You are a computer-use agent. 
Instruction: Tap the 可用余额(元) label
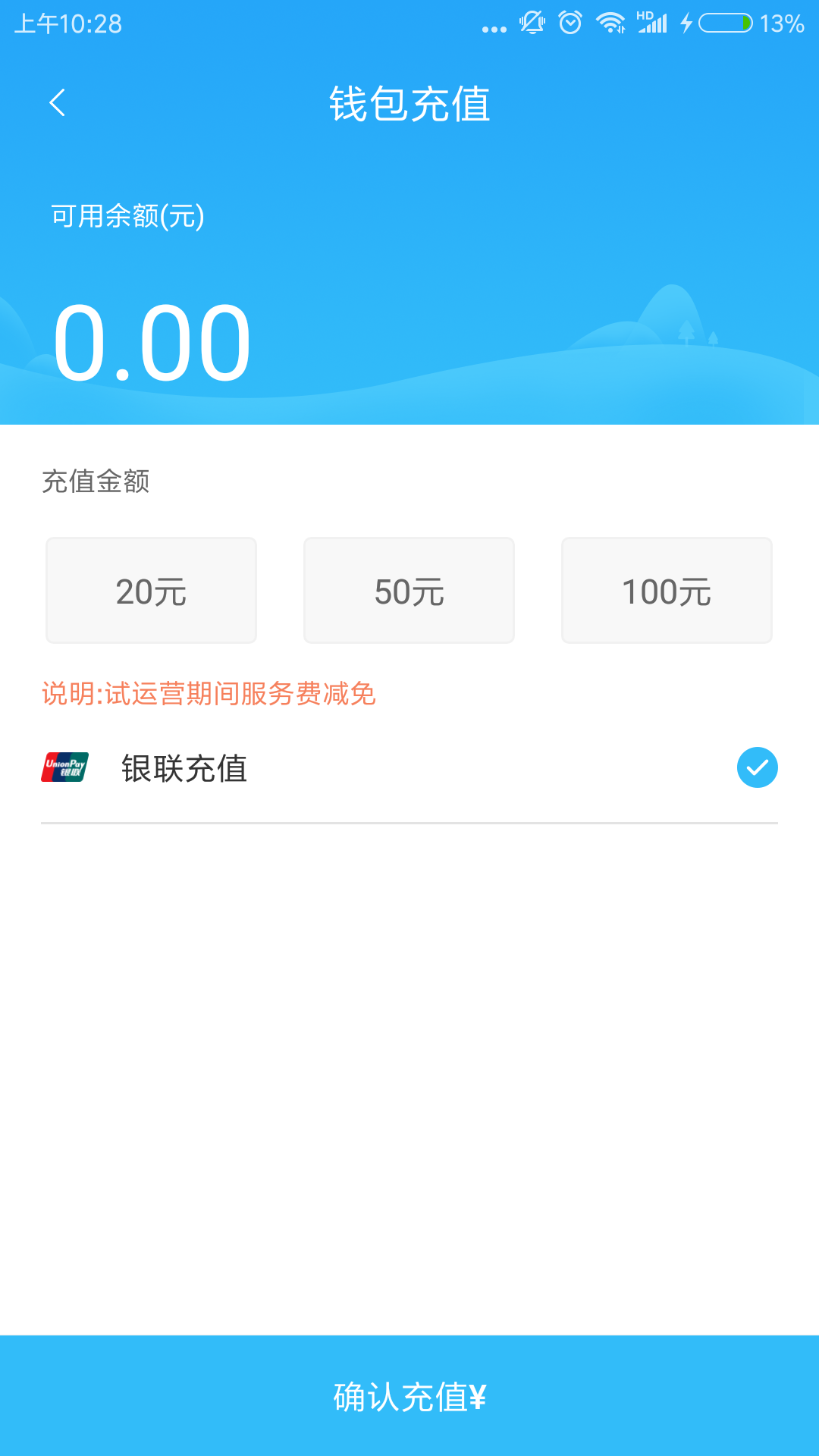pyautogui.click(x=126, y=215)
